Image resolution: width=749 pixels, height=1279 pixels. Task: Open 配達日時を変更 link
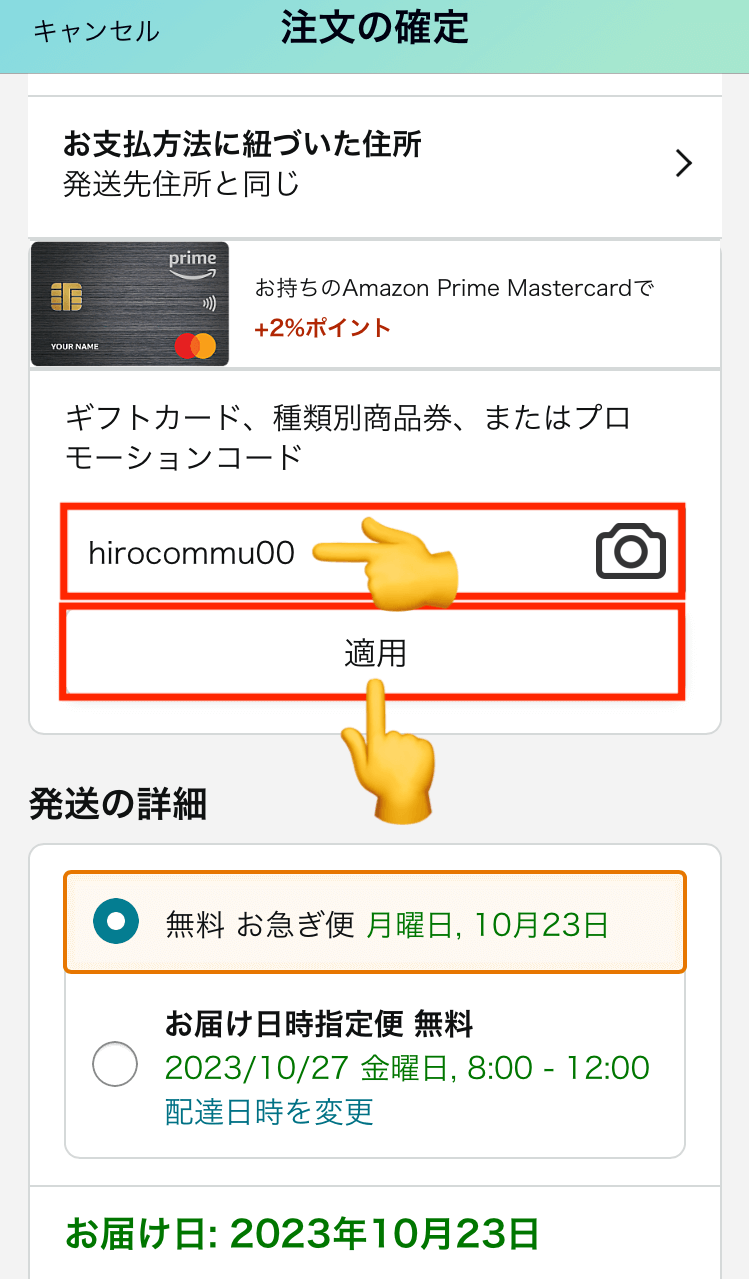tap(269, 1111)
